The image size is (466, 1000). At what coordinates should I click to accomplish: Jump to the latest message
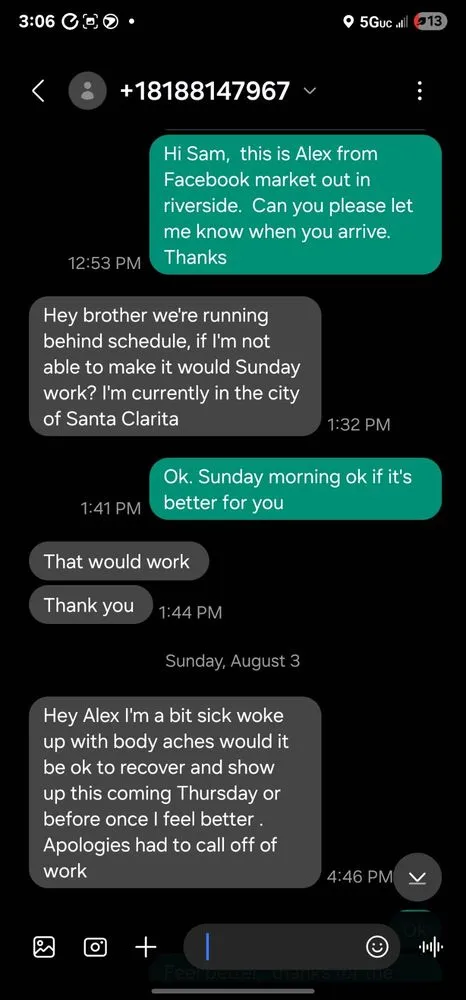click(418, 876)
